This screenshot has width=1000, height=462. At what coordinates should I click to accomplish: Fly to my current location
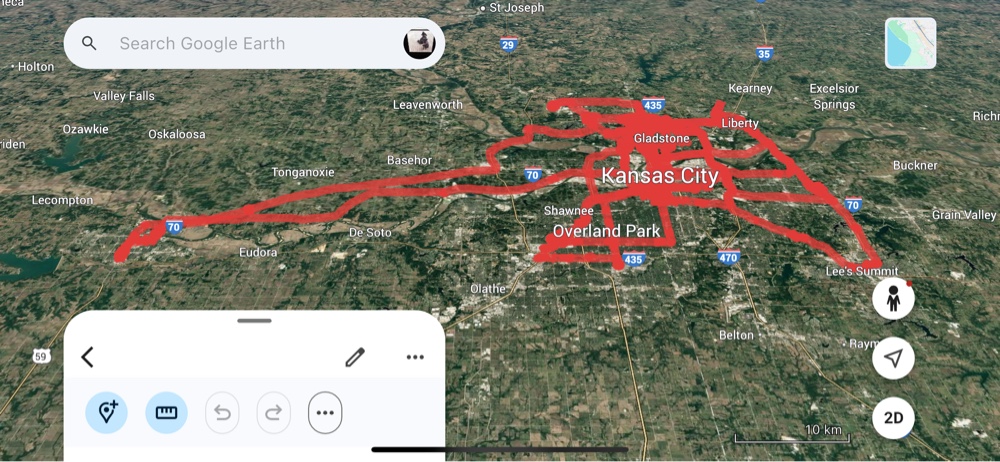click(x=893, y=359)
